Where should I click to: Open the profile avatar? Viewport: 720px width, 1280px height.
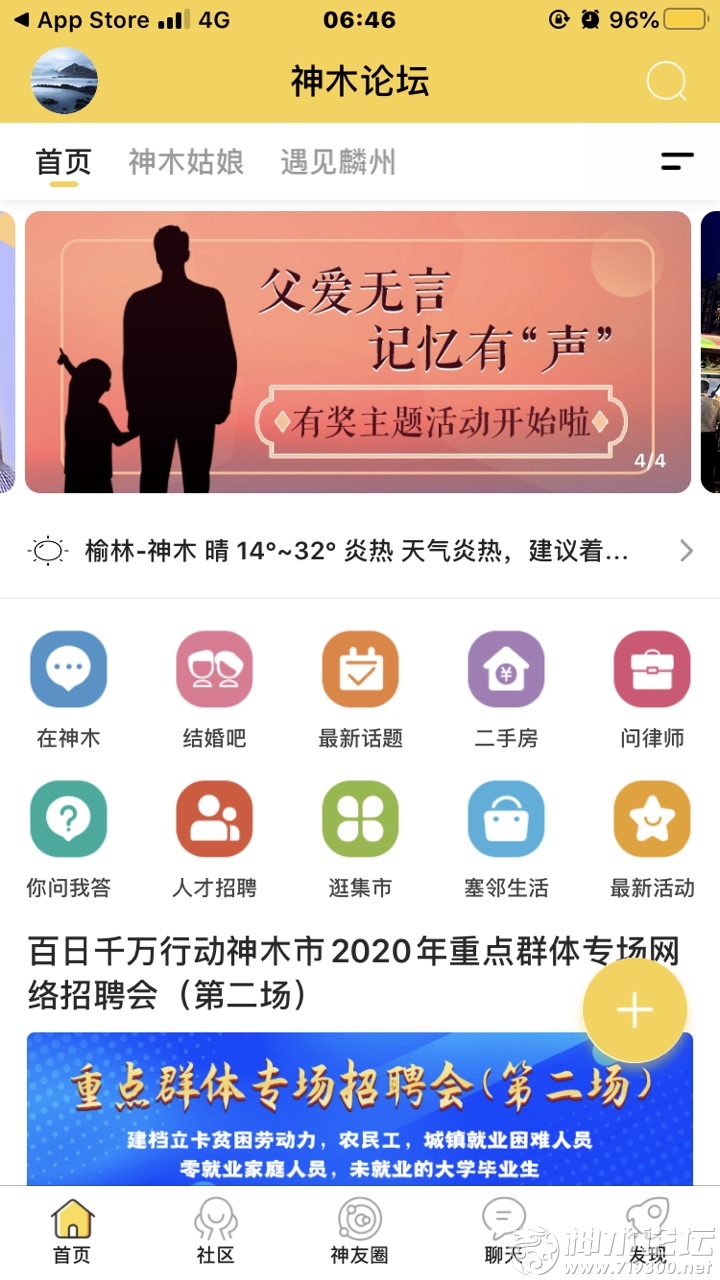(x=65, y=81)
